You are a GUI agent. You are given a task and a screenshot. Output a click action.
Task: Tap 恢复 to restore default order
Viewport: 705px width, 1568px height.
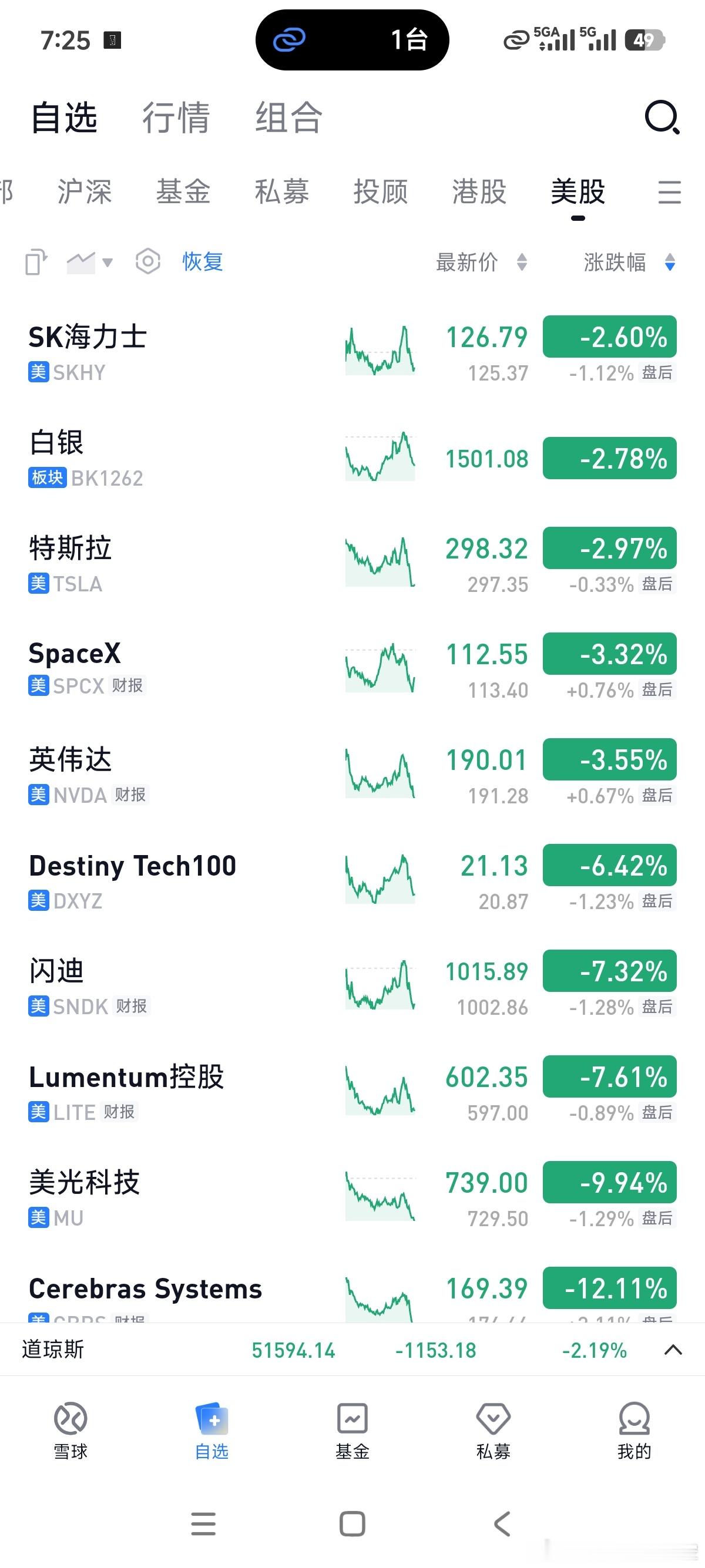(x=203, y=262)
